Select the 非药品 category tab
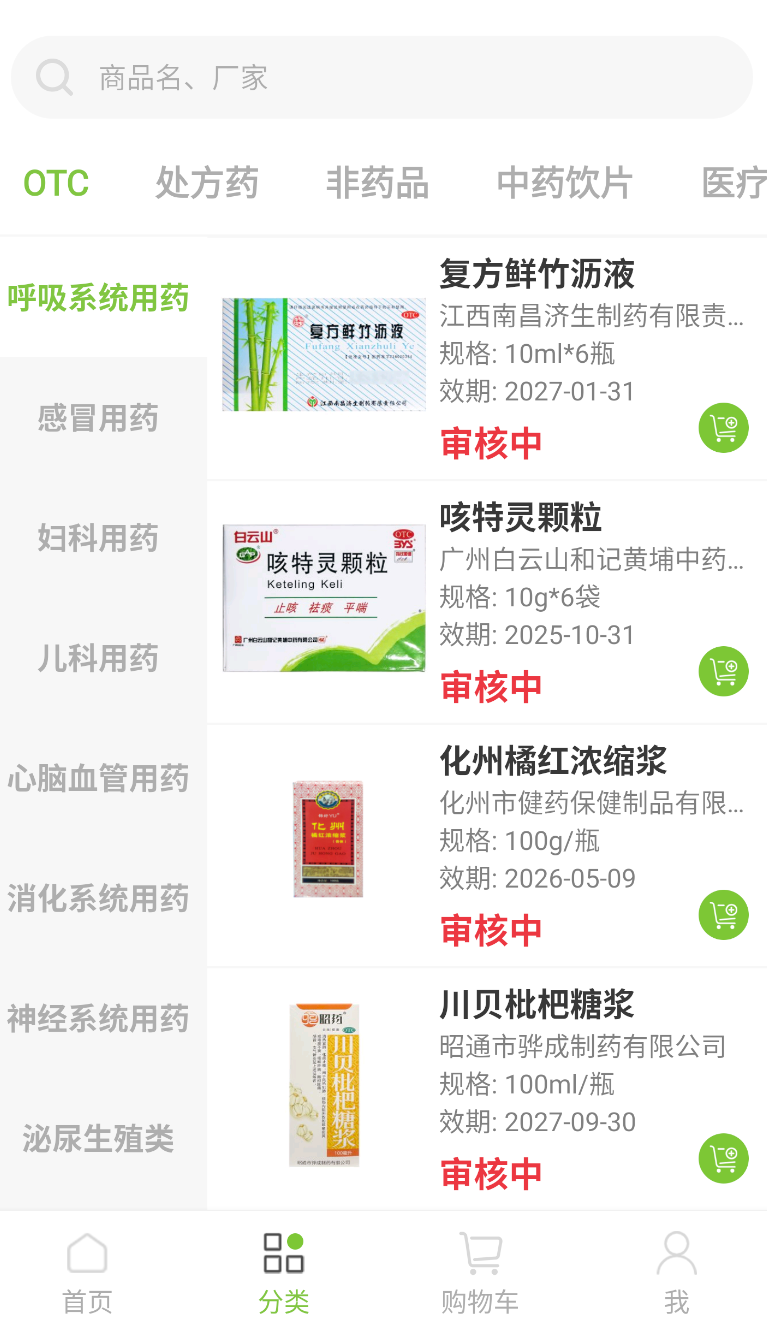The image size is (767, 1319). 377,183
